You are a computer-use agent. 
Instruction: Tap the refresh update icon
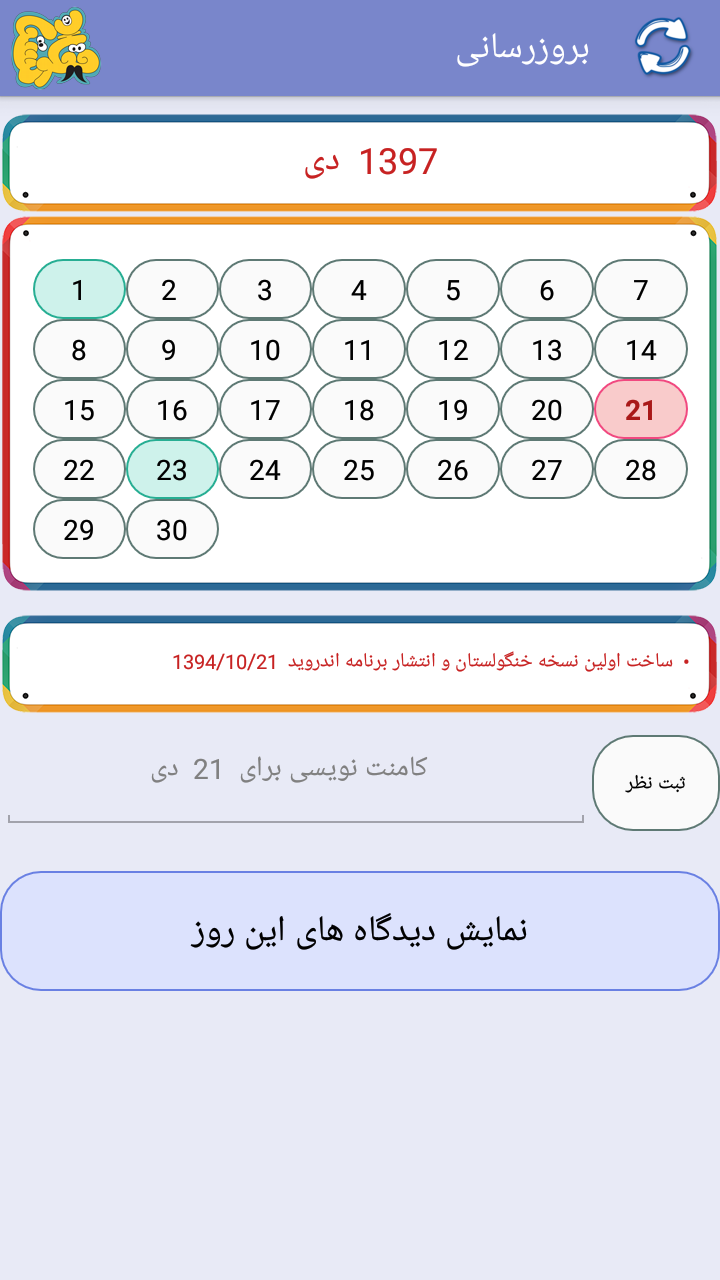tap(662, 47)
